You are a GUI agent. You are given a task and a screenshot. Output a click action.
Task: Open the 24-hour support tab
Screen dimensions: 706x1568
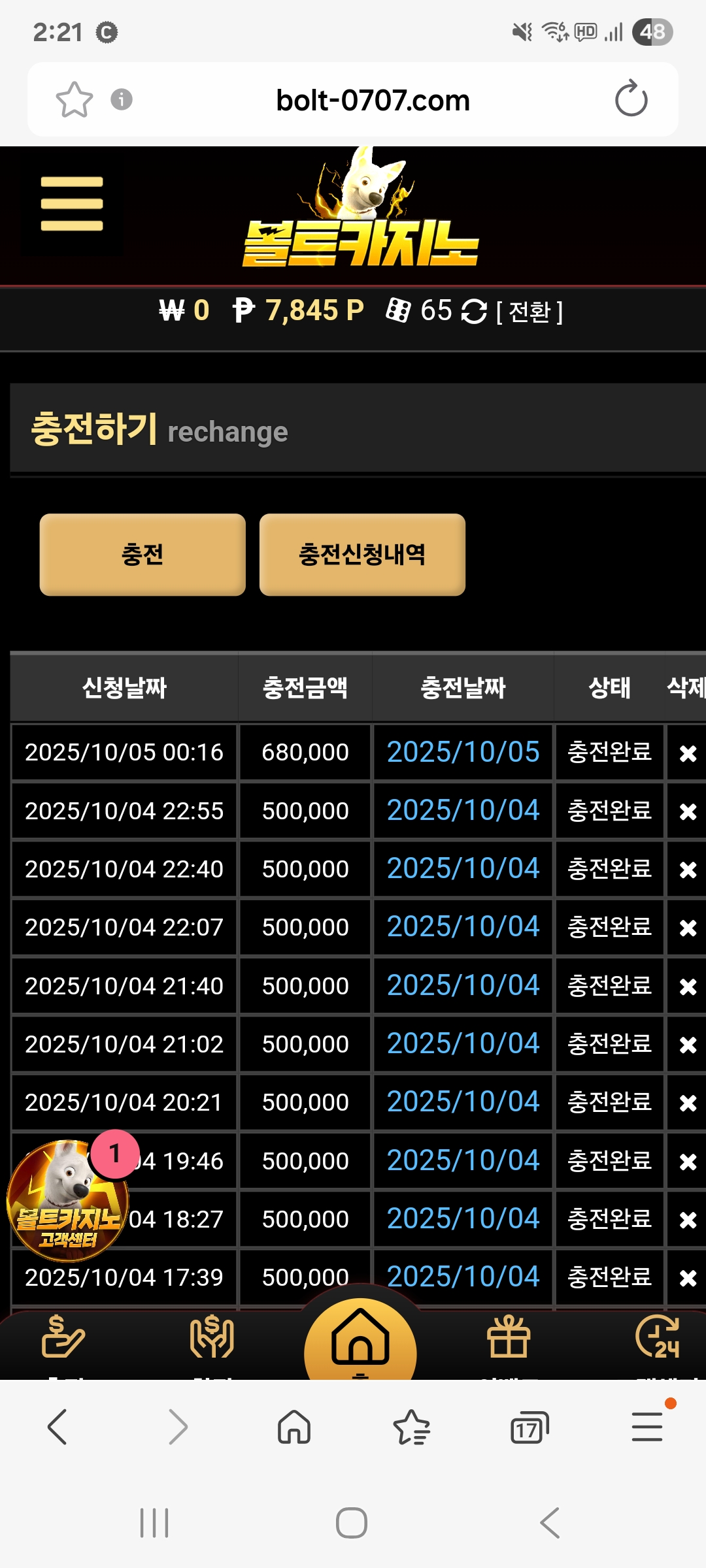658,1337
